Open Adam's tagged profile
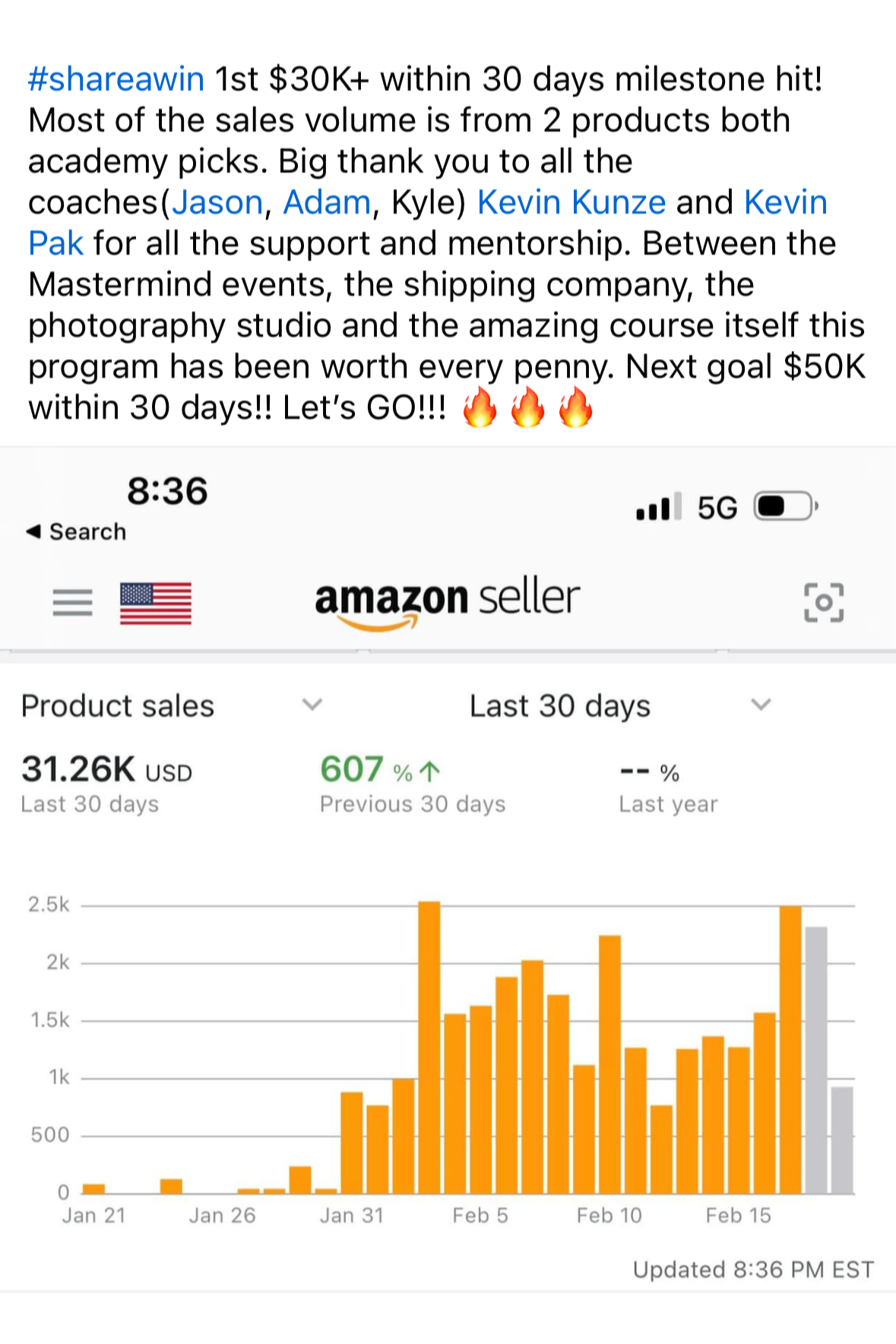 click(x=327, y=202)
